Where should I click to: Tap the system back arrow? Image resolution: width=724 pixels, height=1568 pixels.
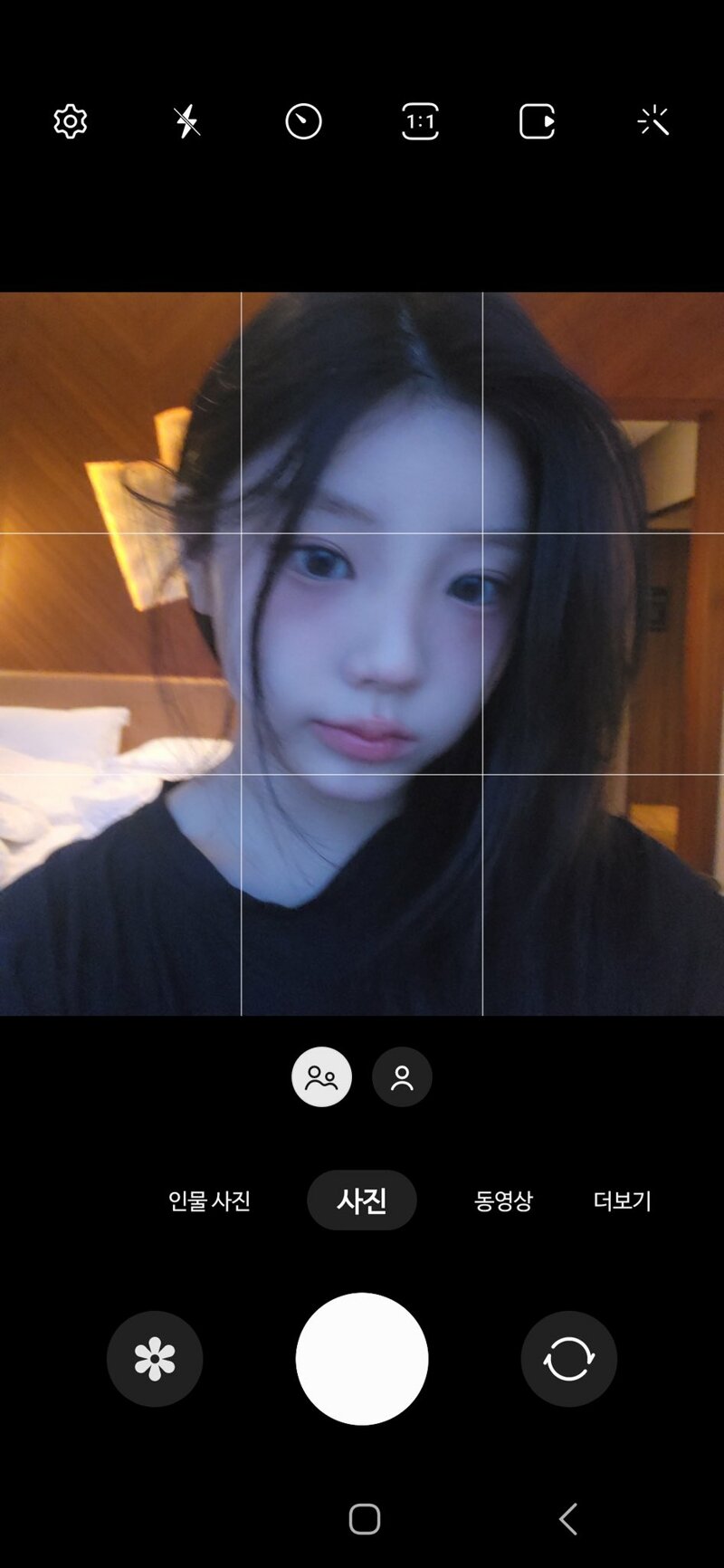(x=568, y=1519)
